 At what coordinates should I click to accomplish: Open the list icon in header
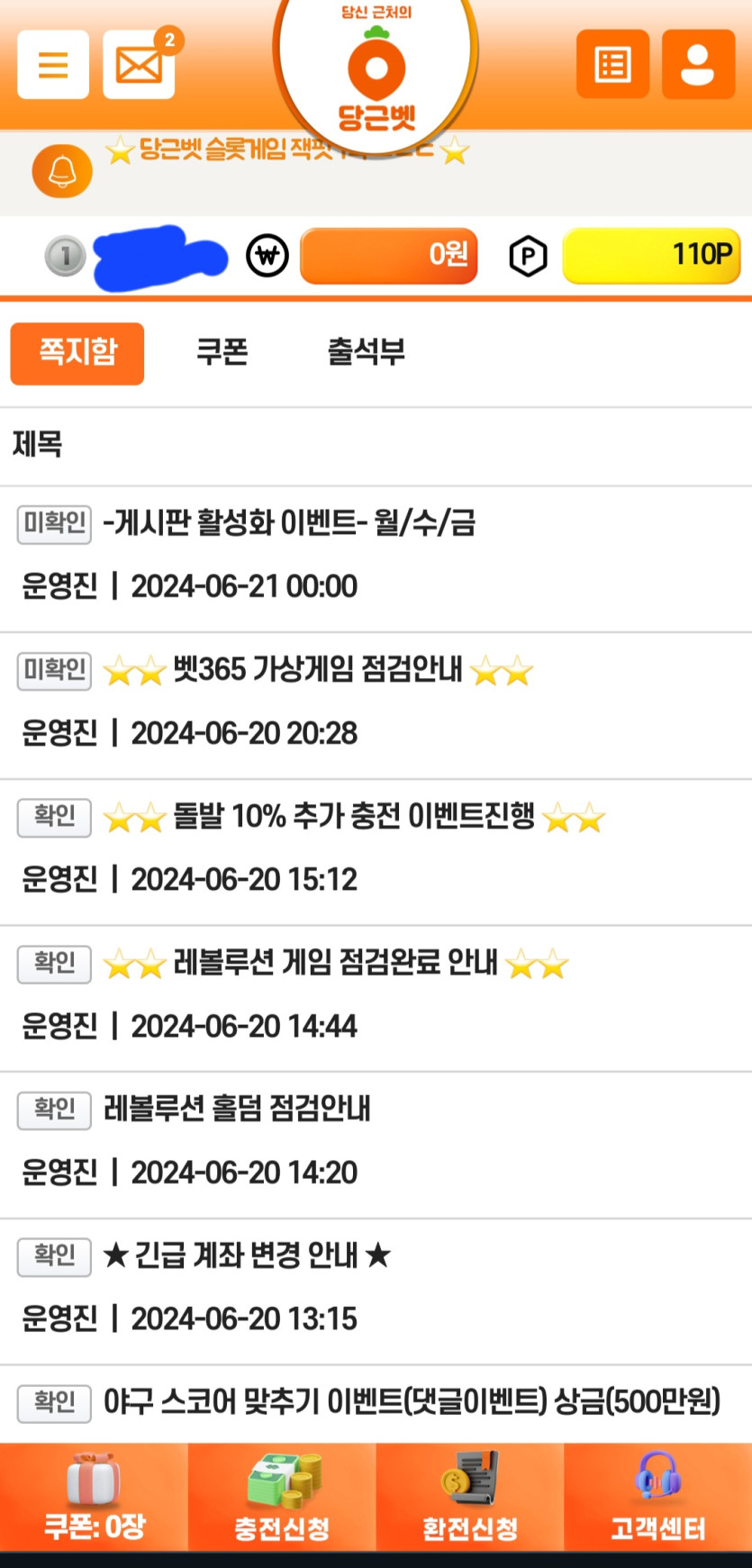point(612,65)
